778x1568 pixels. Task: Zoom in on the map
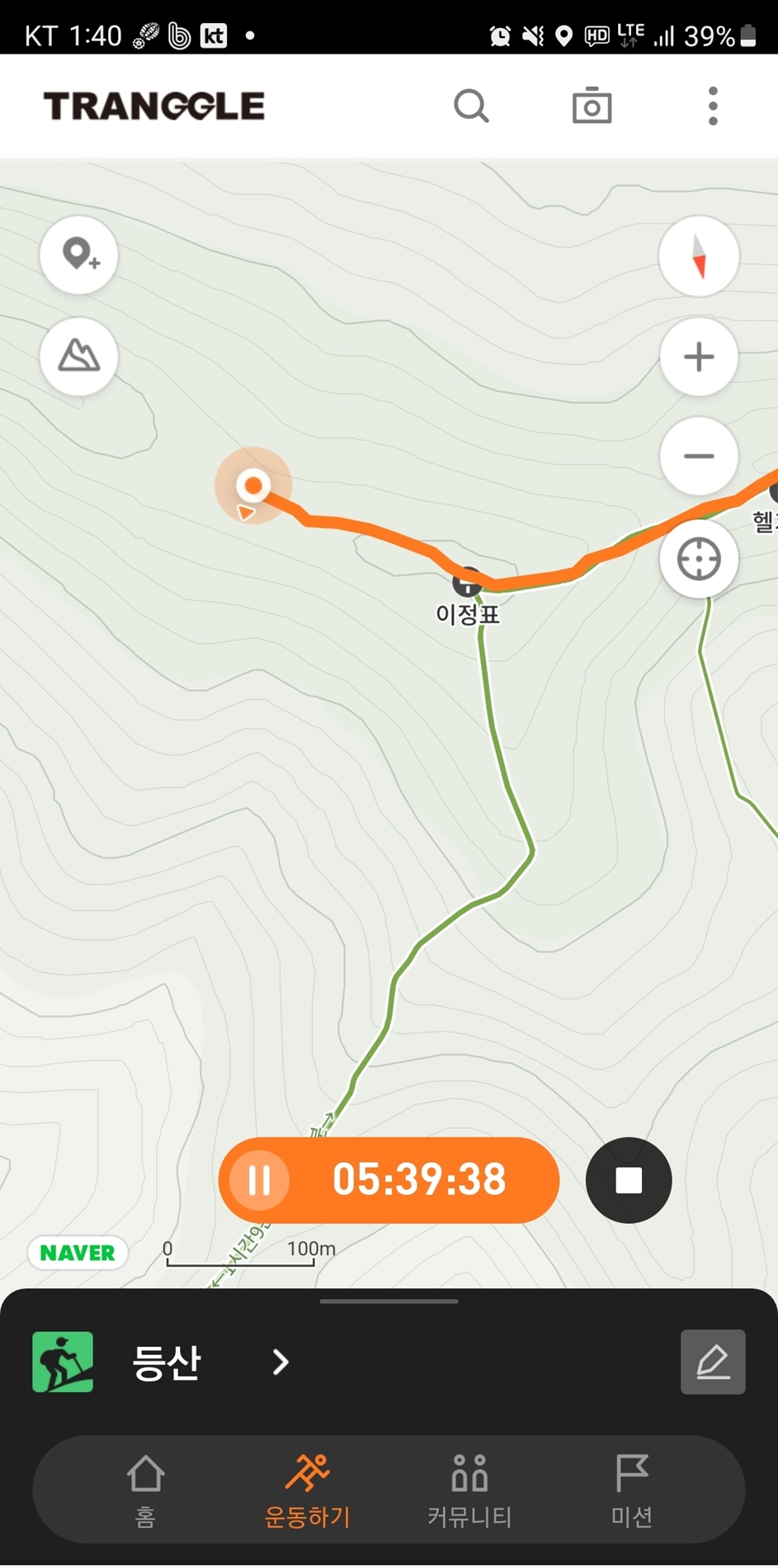tap(699, 357)
